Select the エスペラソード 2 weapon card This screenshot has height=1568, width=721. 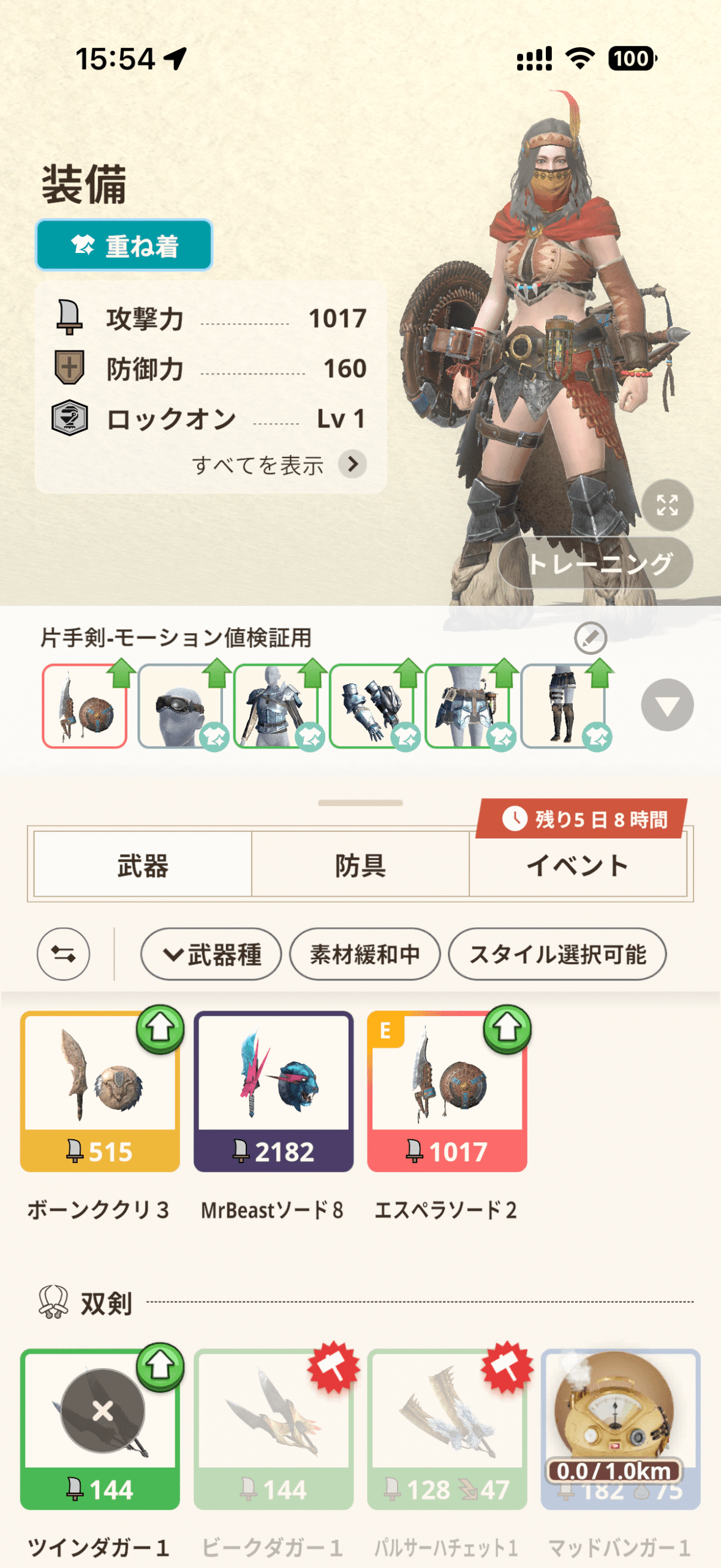pyautogui.click(x=447, y=1091)
